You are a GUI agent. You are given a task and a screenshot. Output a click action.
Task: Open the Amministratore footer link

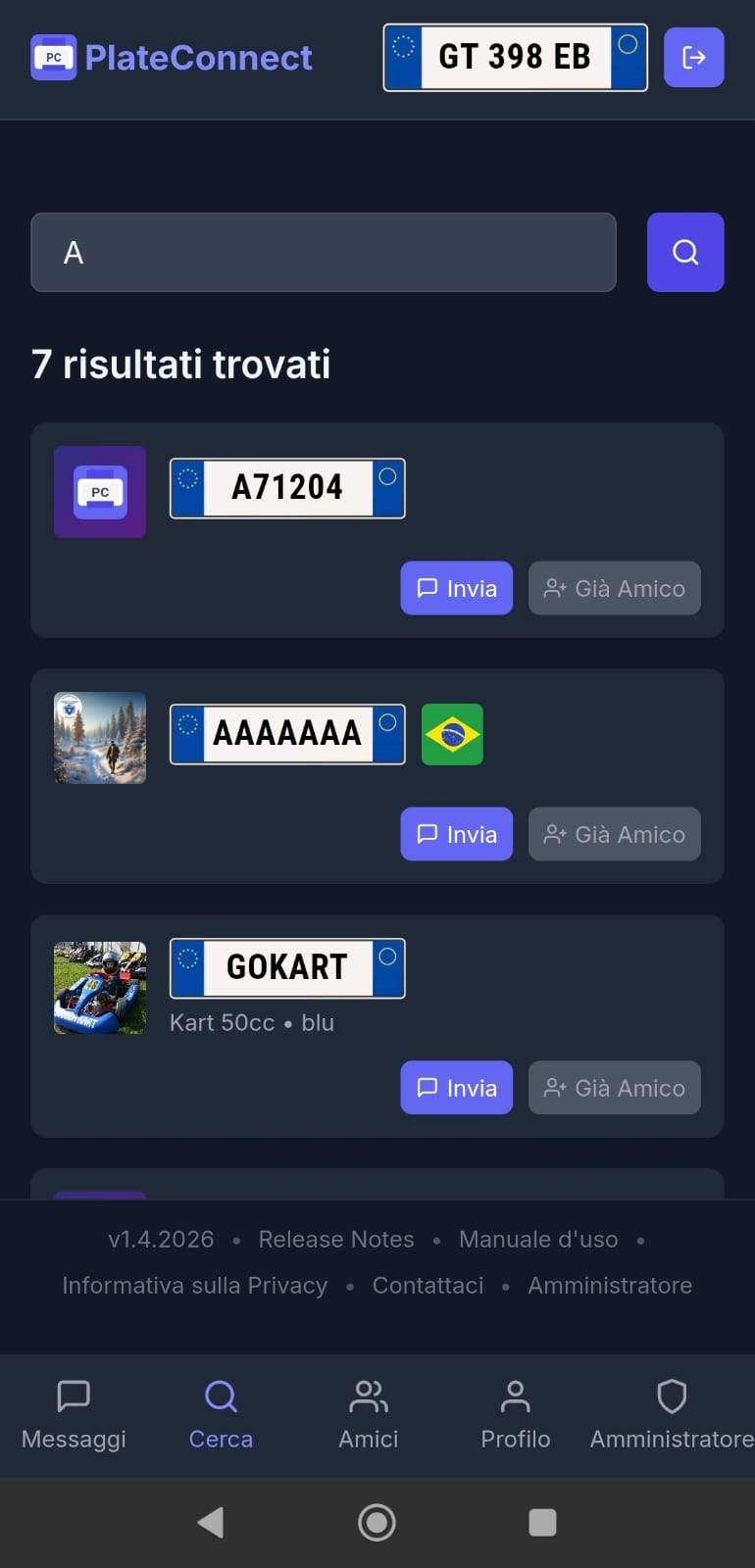[610, 1286]
